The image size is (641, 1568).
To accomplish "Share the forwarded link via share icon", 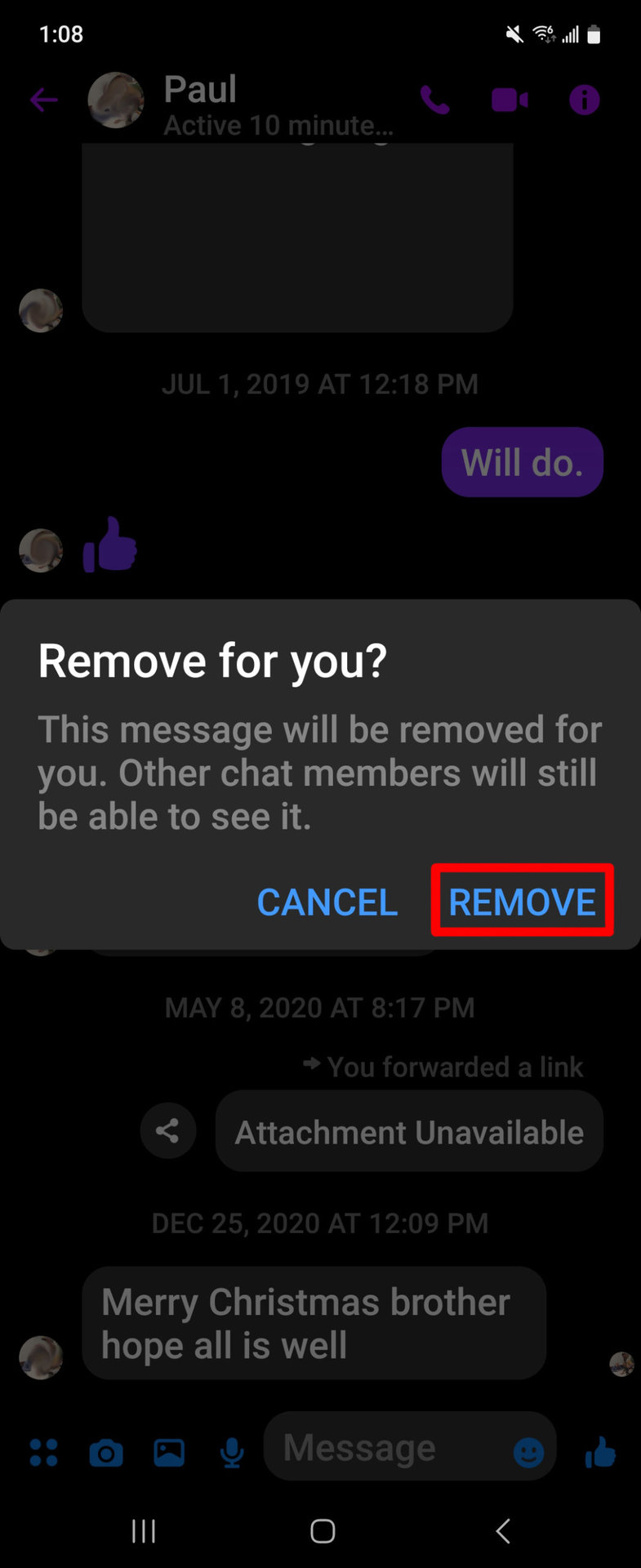I will 168,1131.
